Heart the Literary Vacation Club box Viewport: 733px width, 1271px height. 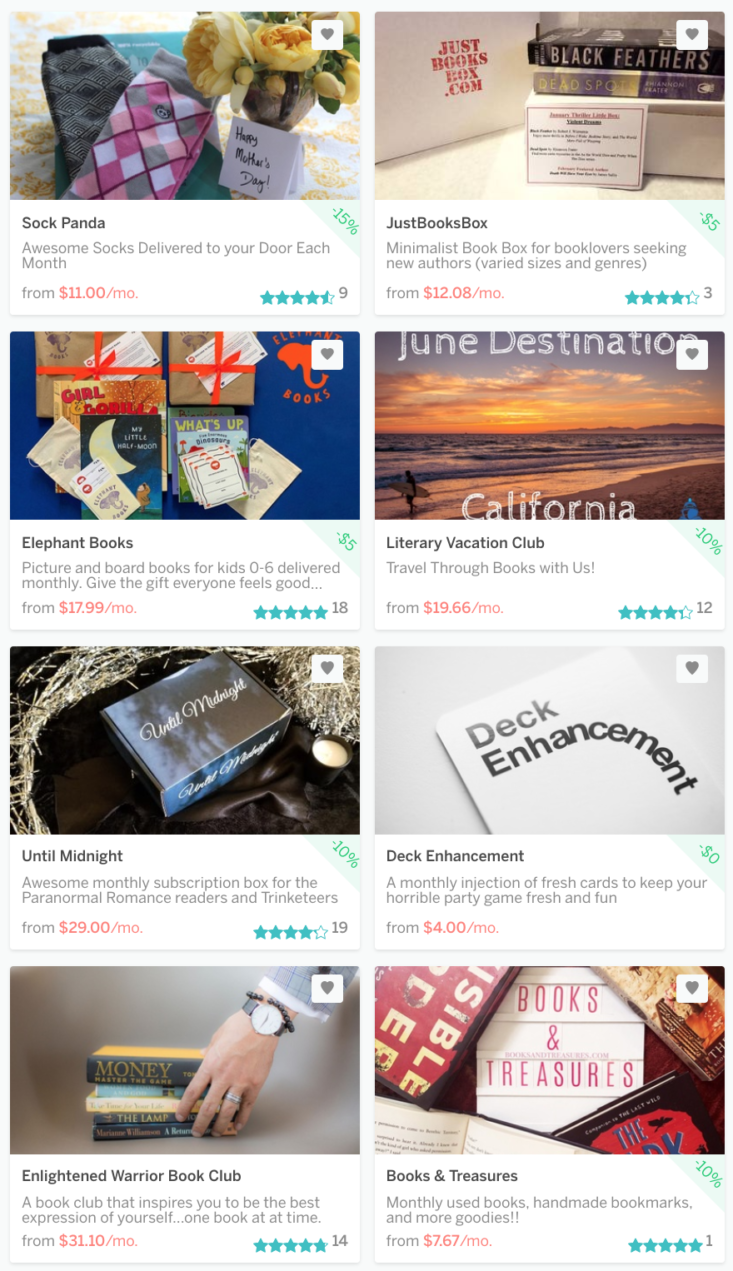692,354
